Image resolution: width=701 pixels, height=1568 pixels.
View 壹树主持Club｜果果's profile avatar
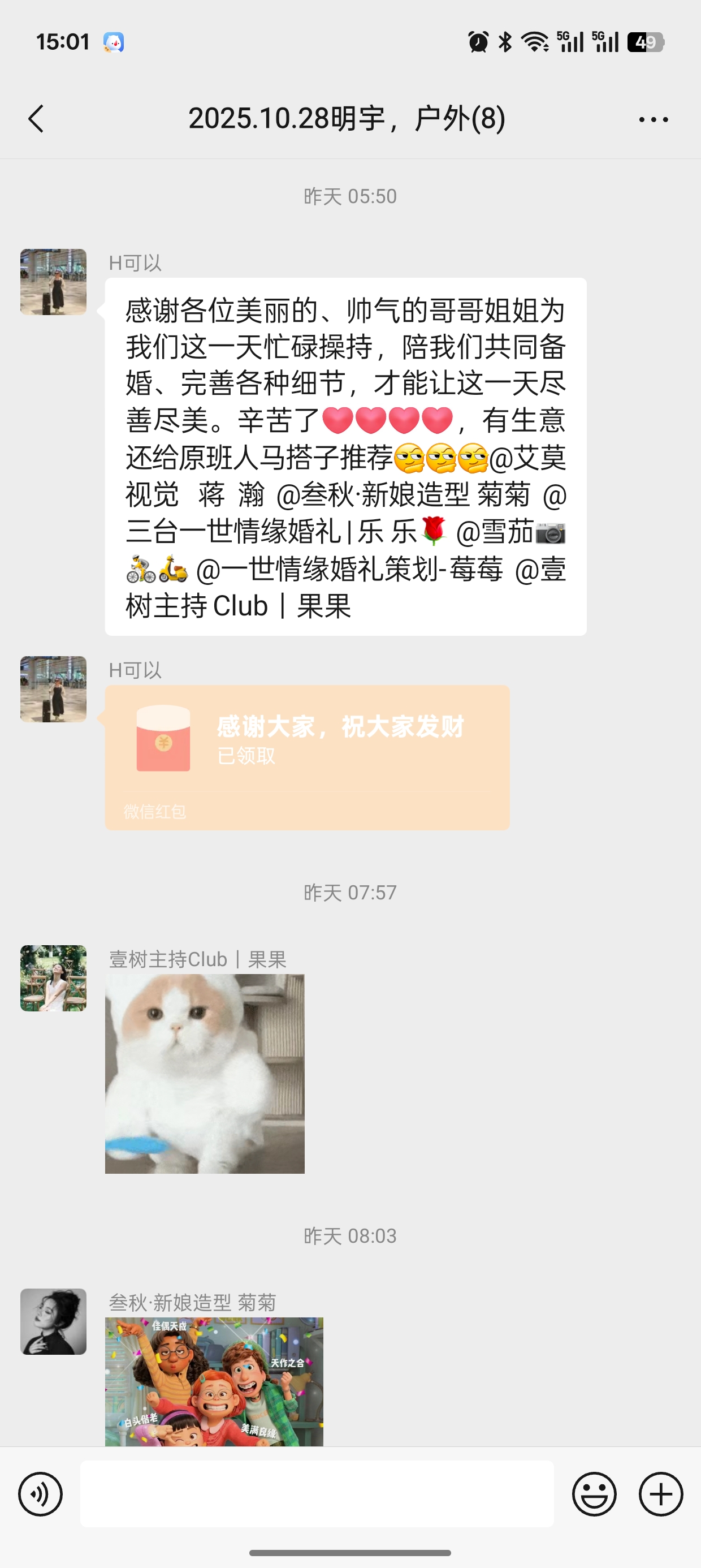coord(54,978)
